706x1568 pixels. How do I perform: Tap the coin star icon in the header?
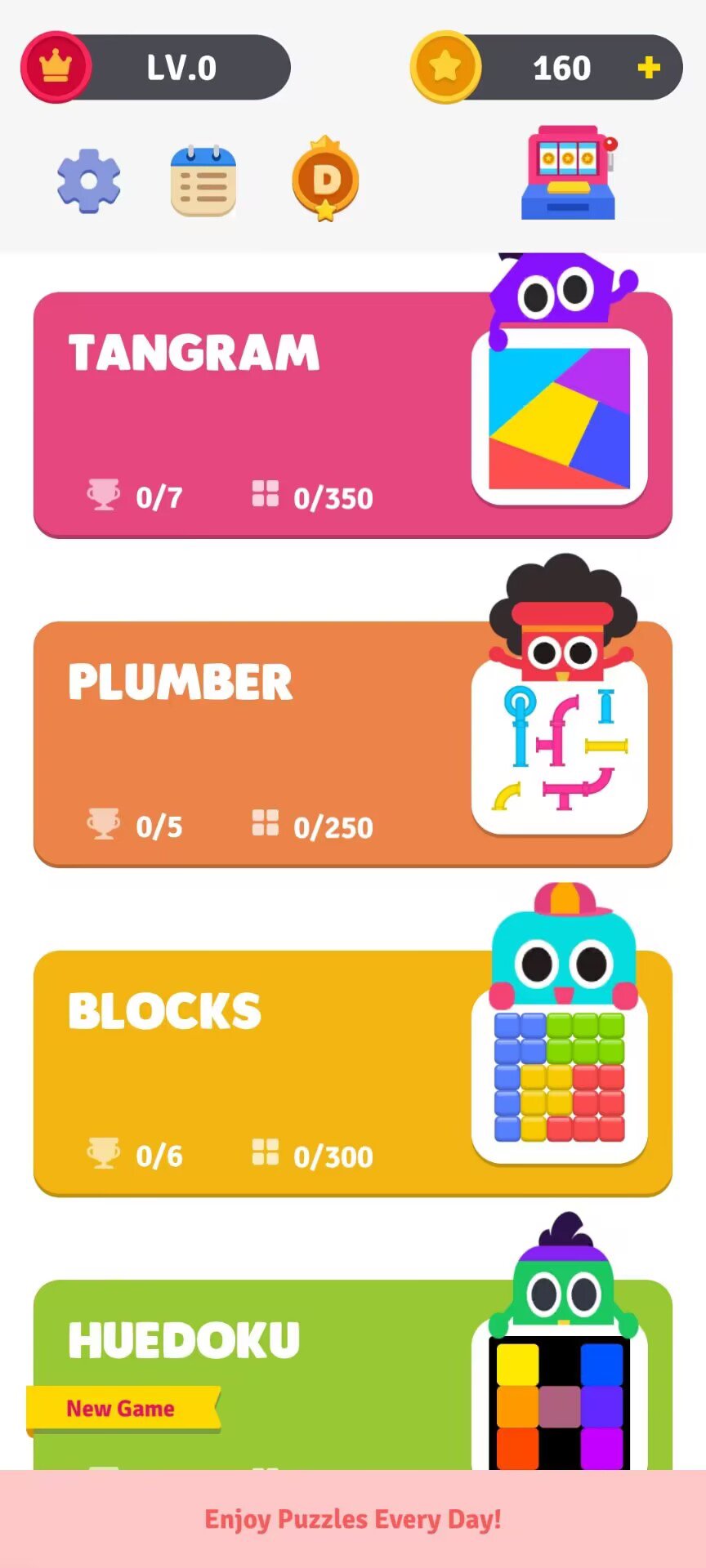[x=445, y=68]
